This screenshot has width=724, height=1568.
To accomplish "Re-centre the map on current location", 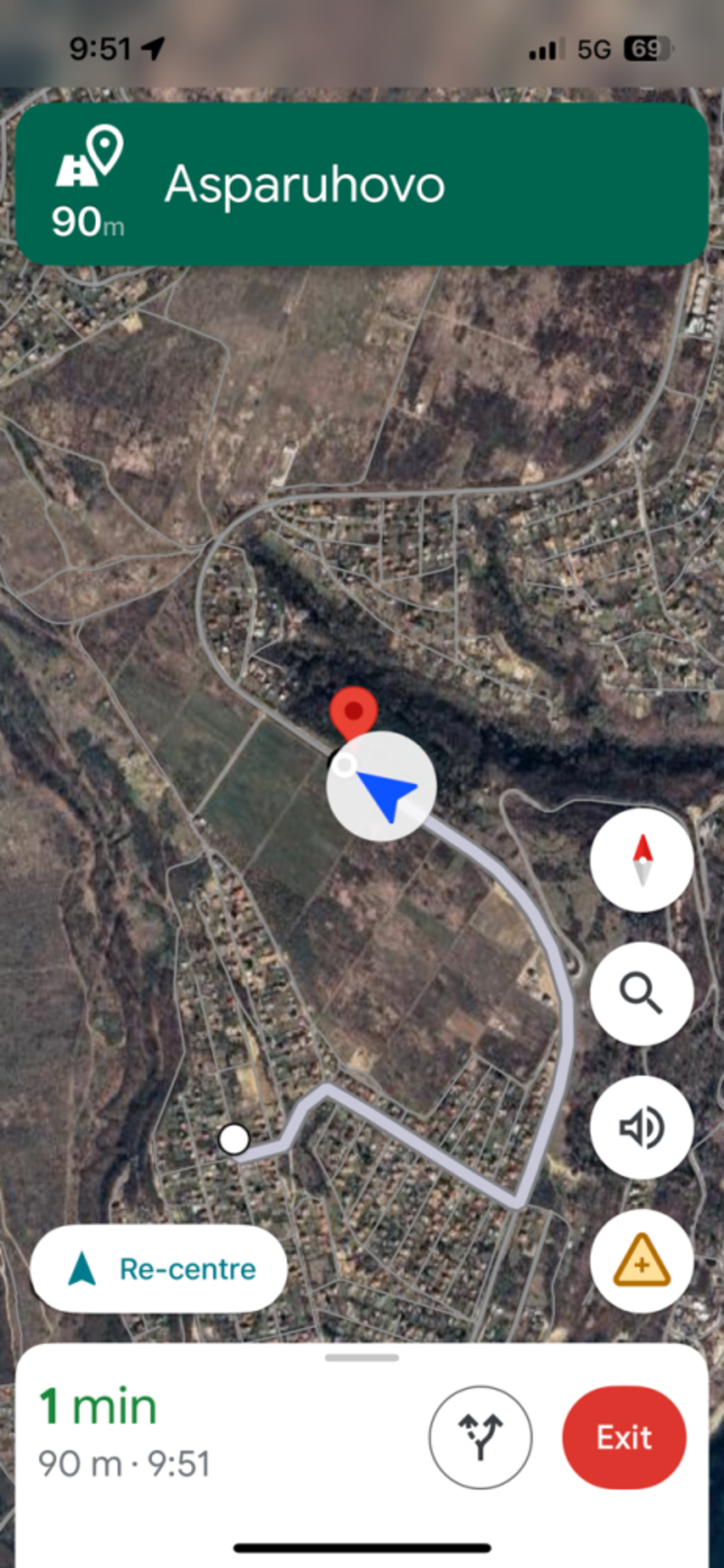I will pos(159,1269).
